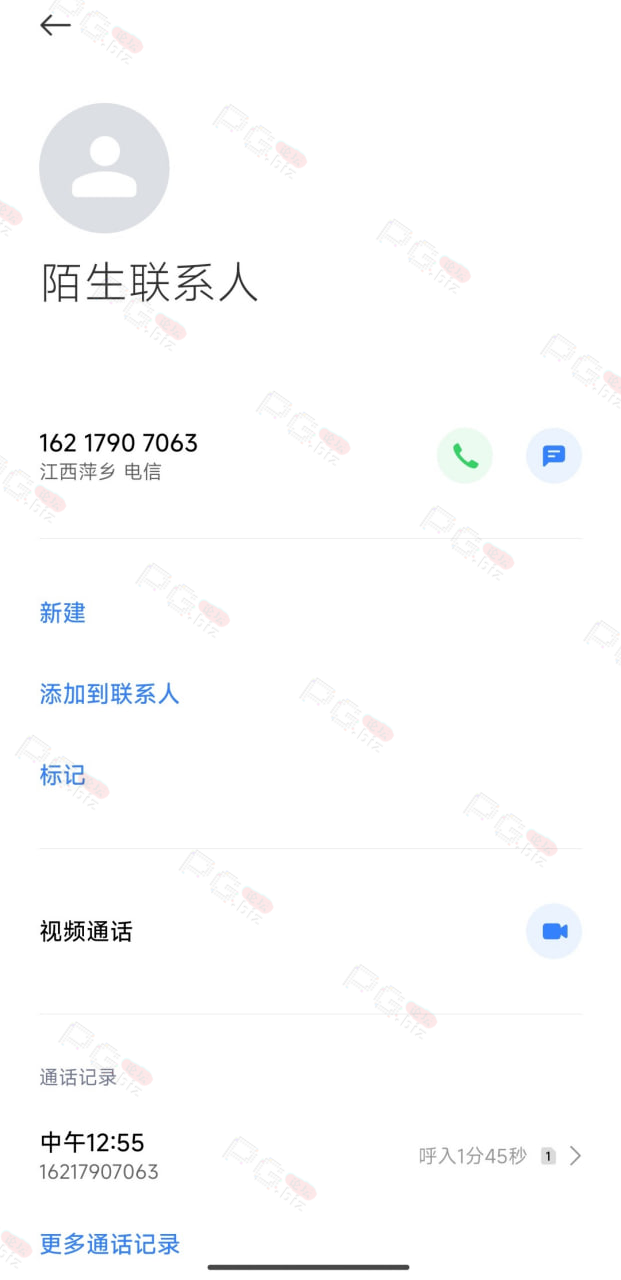Image resolution: width=621 pixels, height=1280 pixels.
Task: Send a message to this number
Action: (x=554, y=456)
